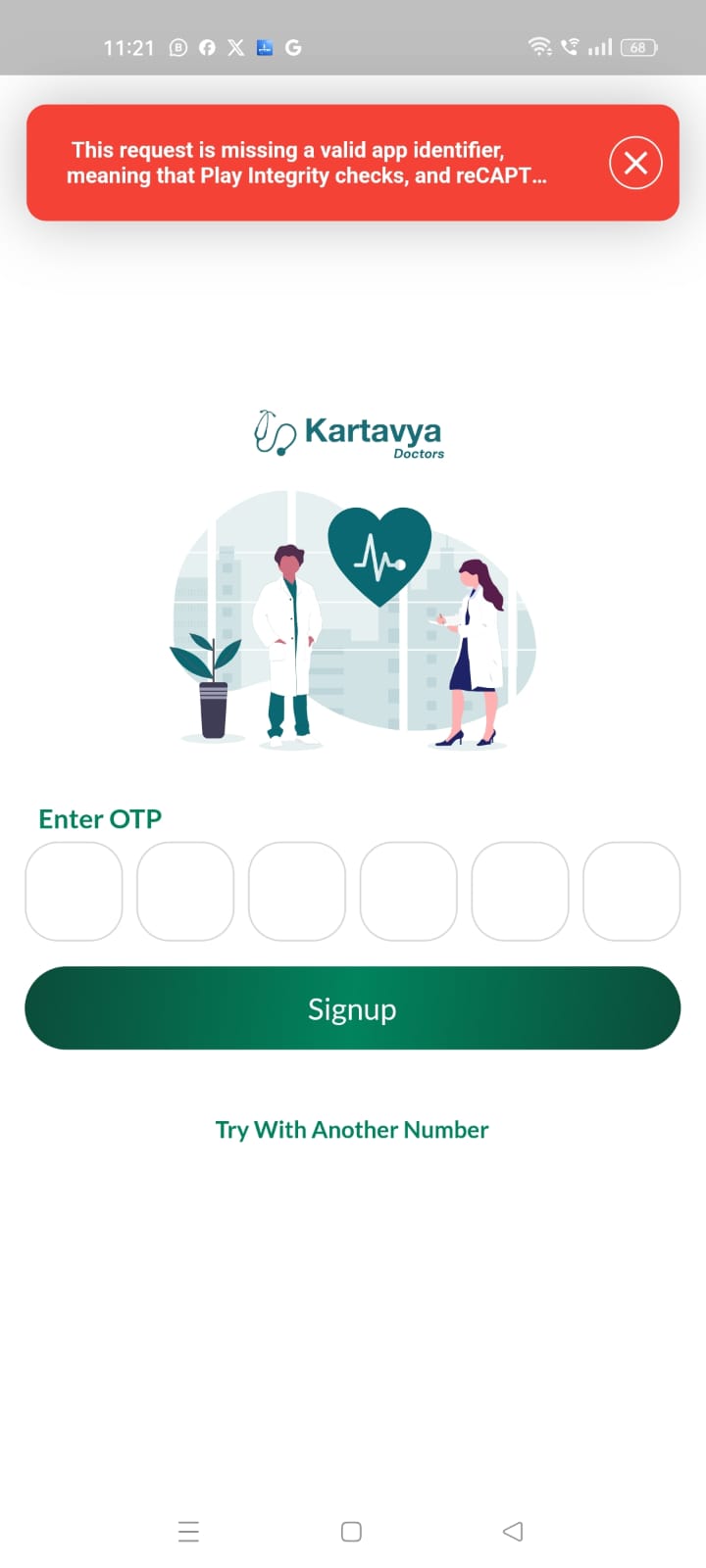Select the fifth OTP digit box

click(520, 891)
